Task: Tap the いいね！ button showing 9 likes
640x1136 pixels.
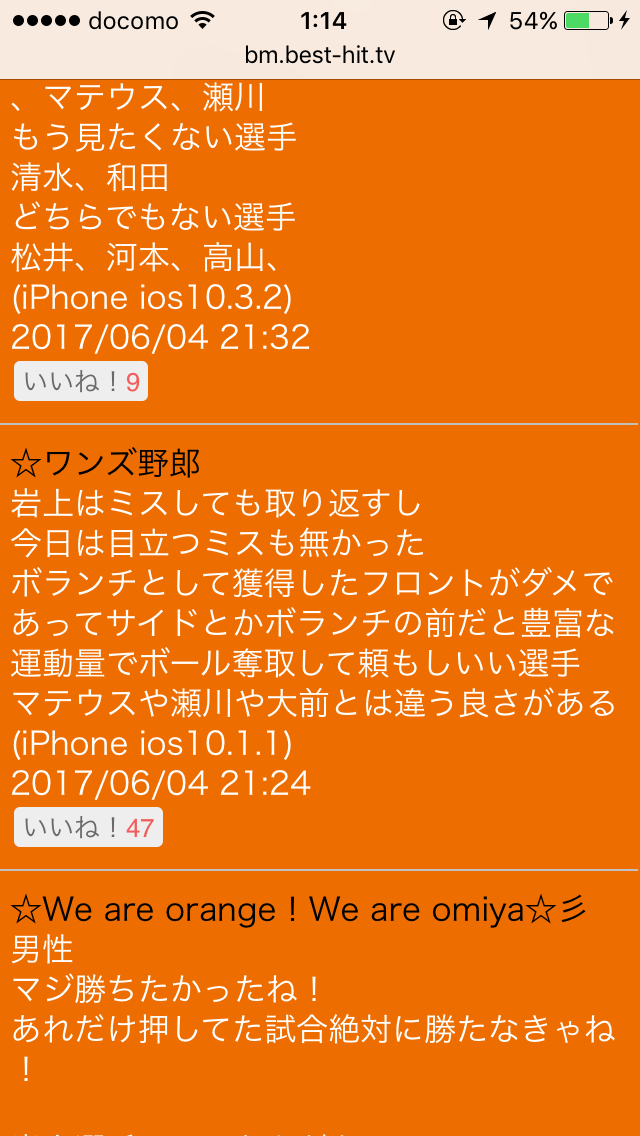Action: point(81,382)
